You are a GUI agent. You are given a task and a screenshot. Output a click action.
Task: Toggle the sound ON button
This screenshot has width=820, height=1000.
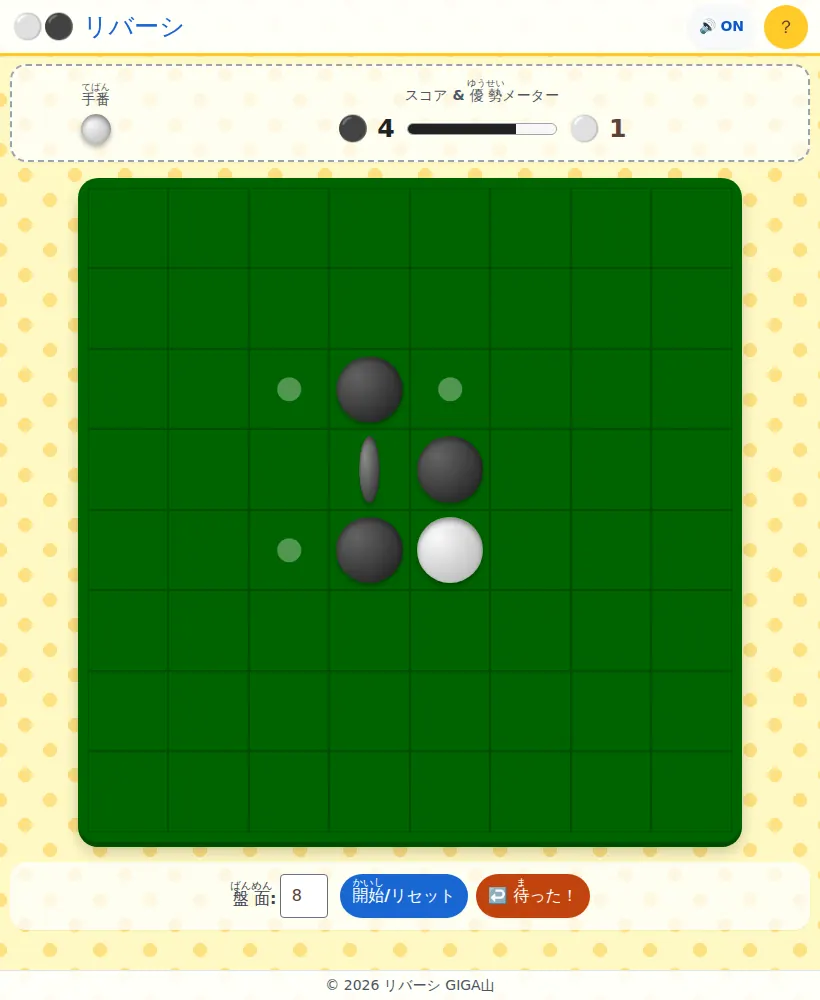click(722, 26)
